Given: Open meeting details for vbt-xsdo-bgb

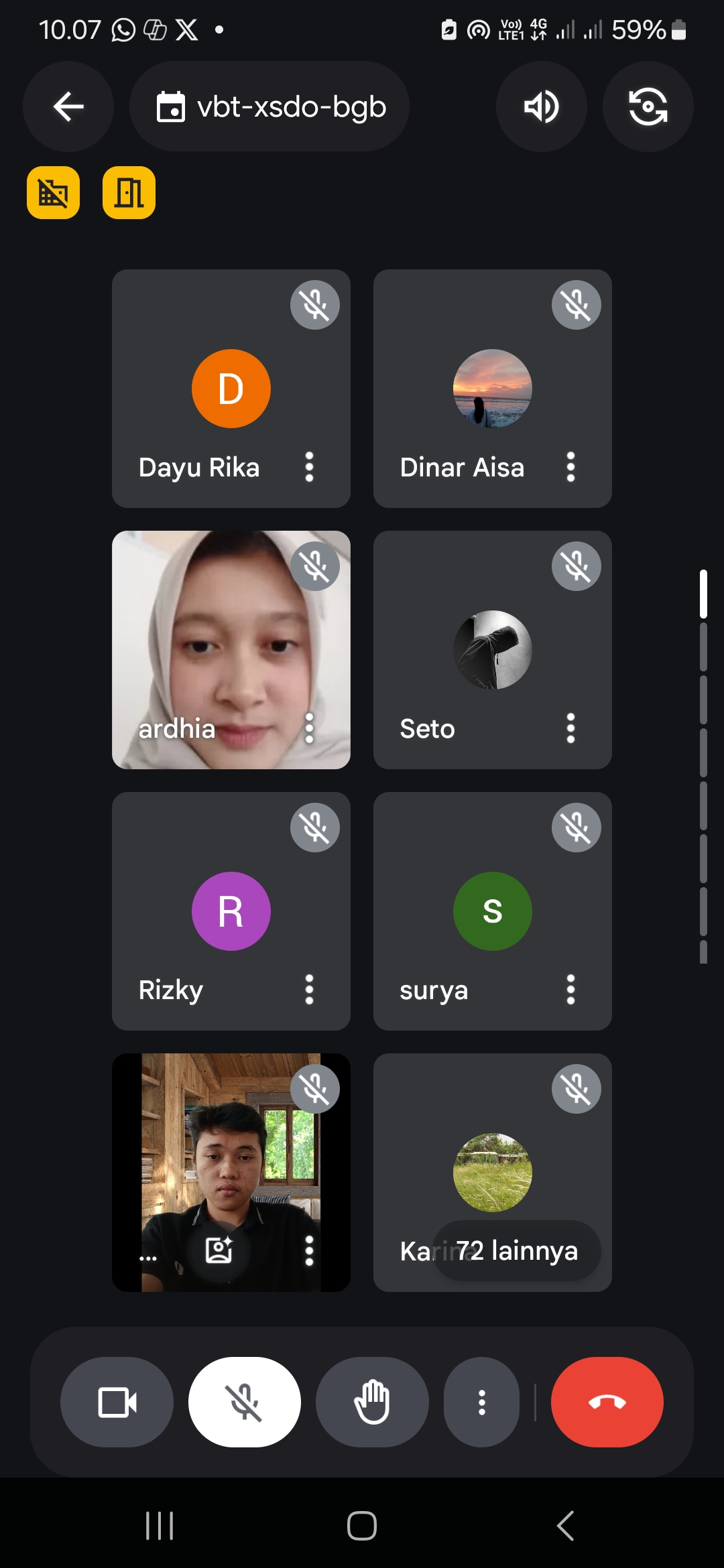Looking at the screenshot, I should pos(269,107).
